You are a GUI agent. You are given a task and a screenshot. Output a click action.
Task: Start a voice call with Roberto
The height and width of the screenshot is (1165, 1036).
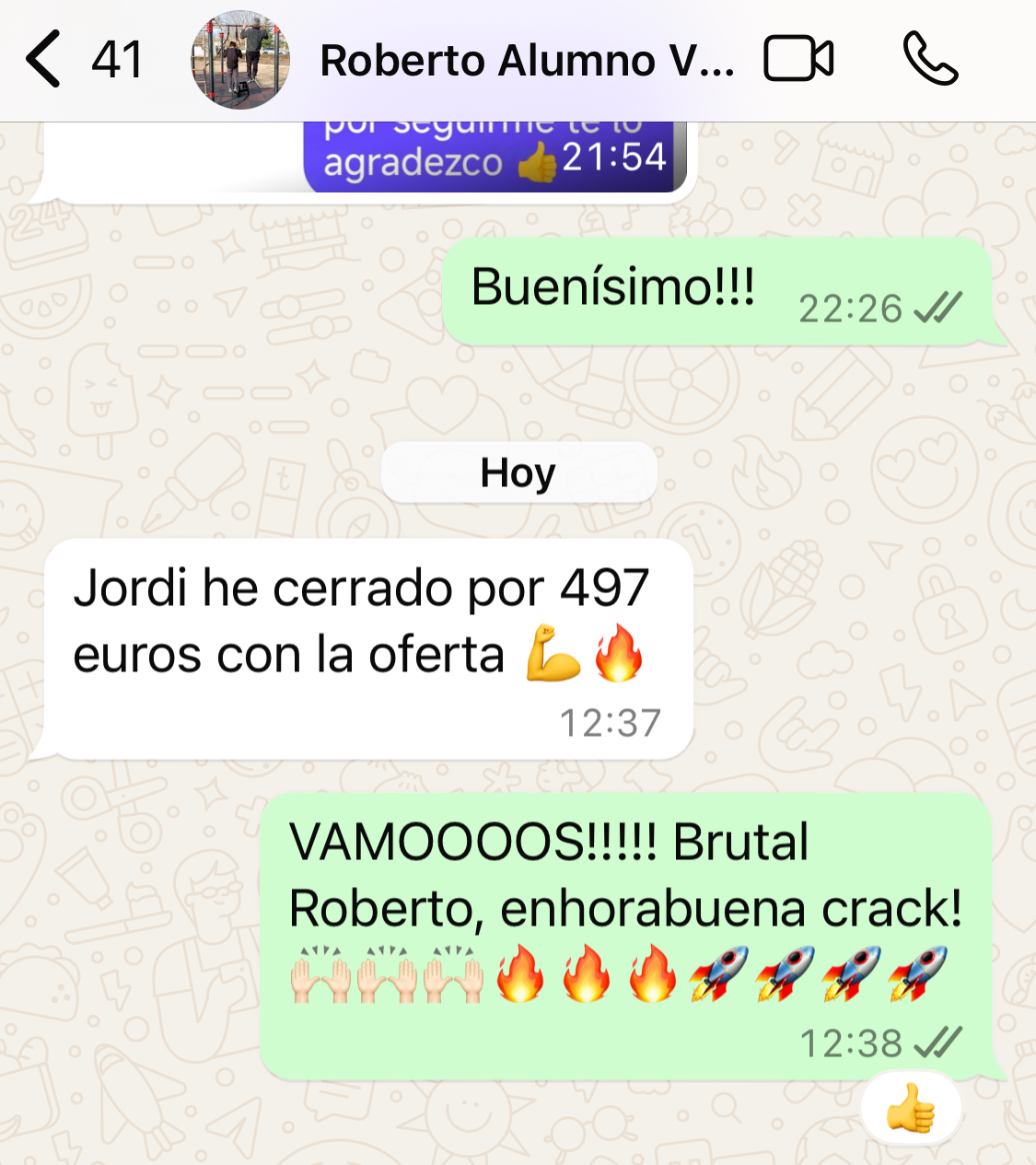930,60
